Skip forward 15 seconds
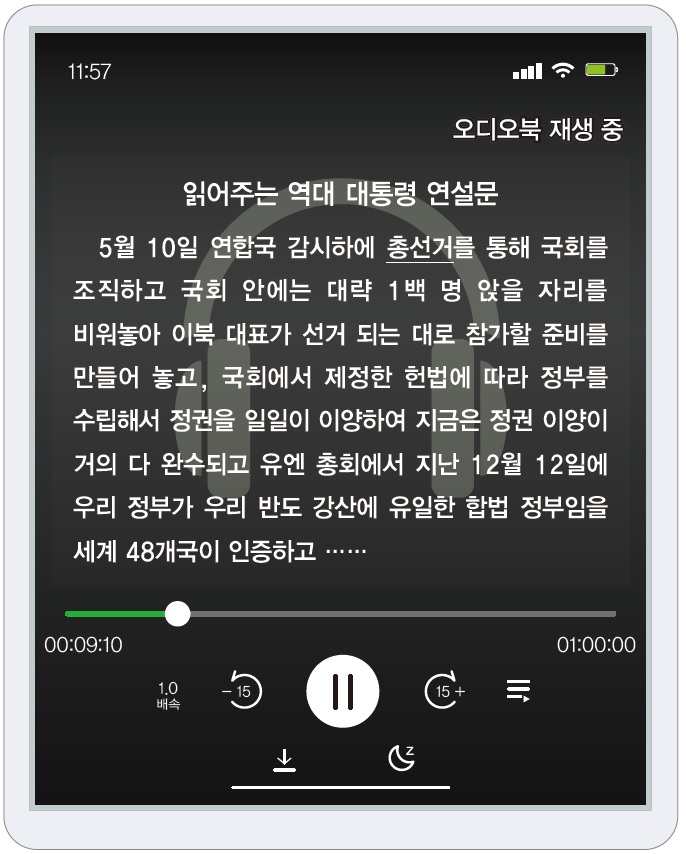This screenshot has width=686, height=854. coord(444,691)
